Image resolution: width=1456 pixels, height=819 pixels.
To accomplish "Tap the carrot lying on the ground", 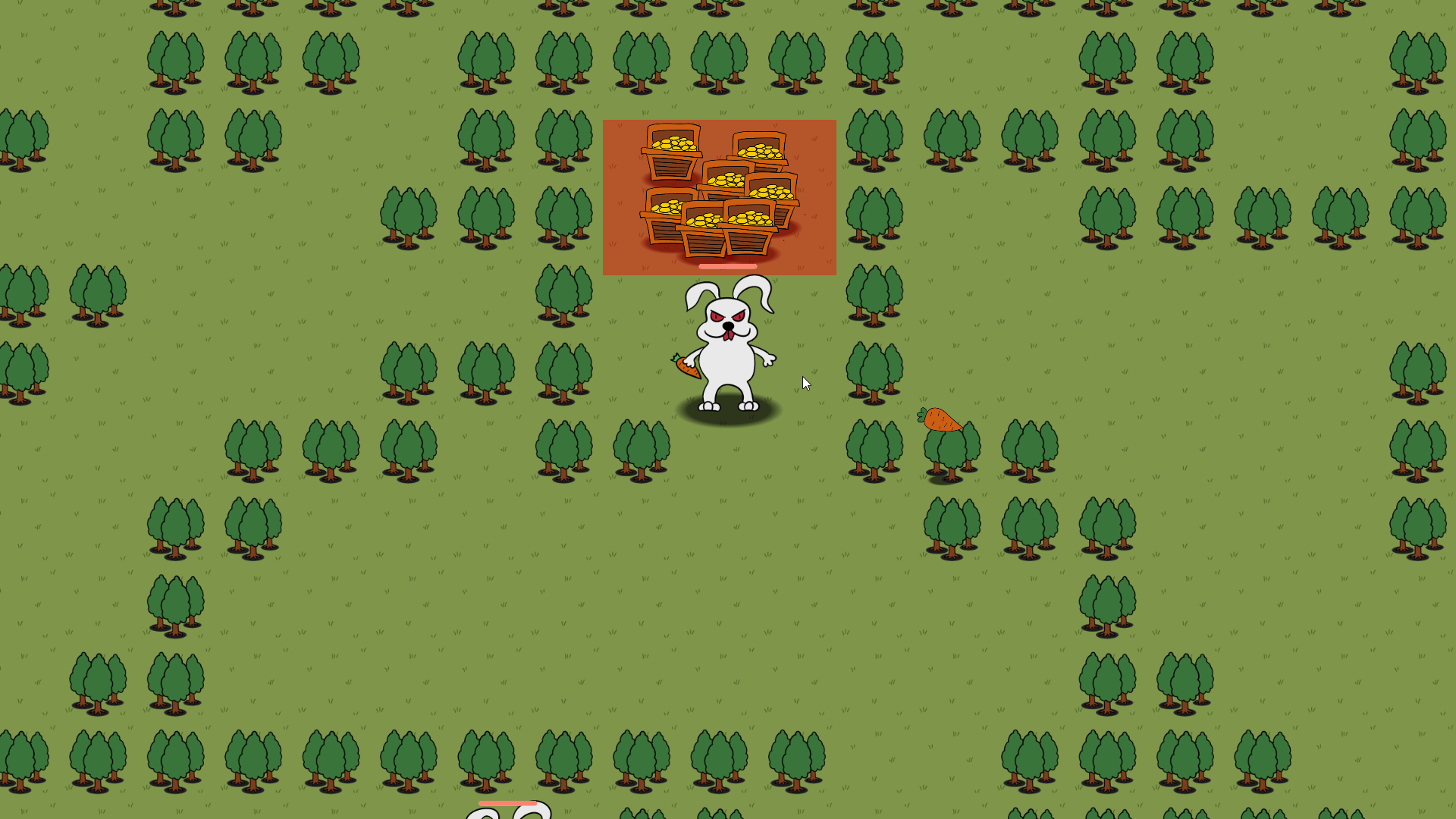I will coord(939,419).
